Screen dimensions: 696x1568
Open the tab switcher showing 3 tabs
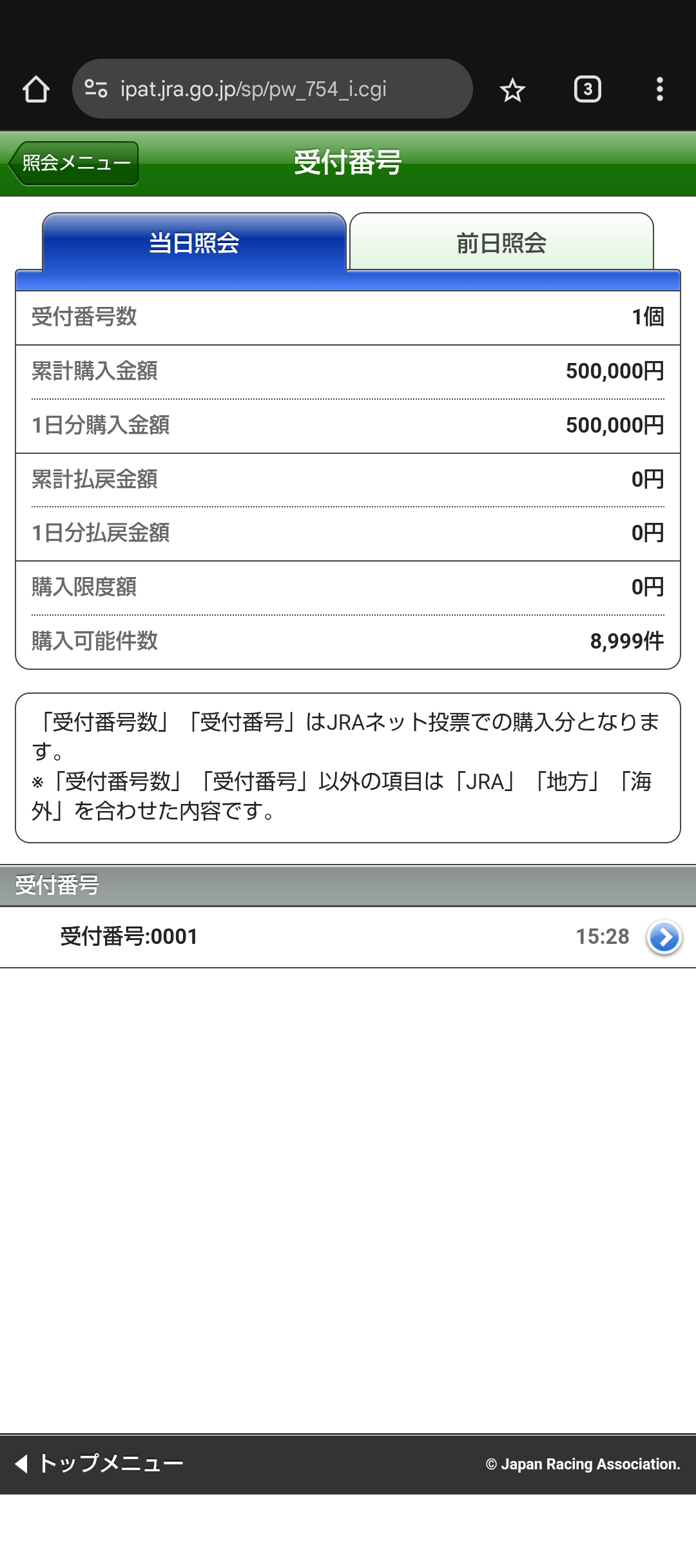587,89
